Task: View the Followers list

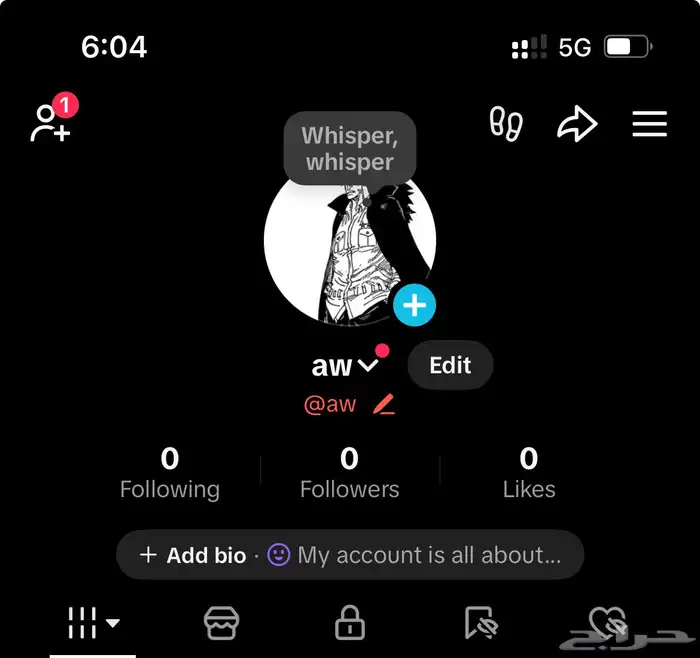Action: pos(349,473)
